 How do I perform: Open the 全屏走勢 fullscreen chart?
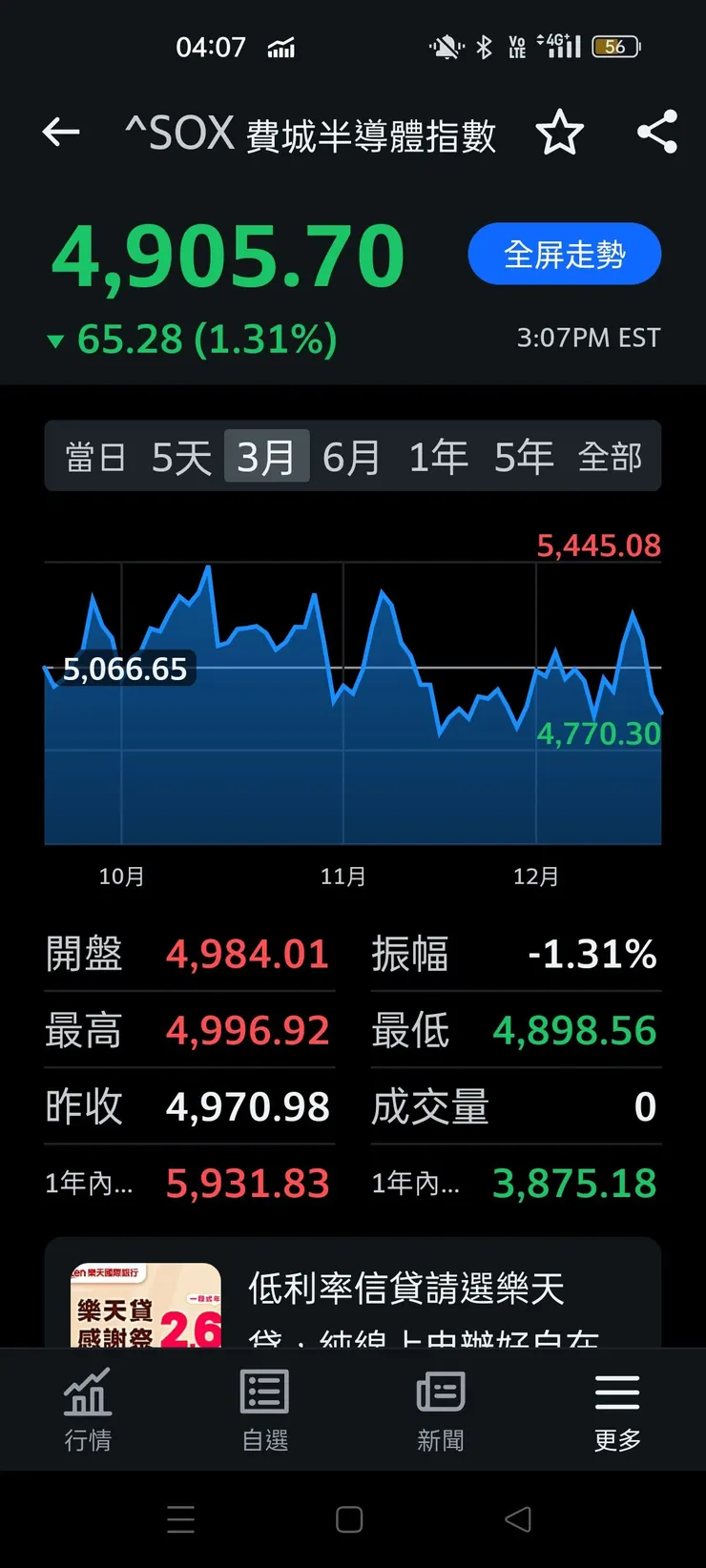(x=564, y=254)
